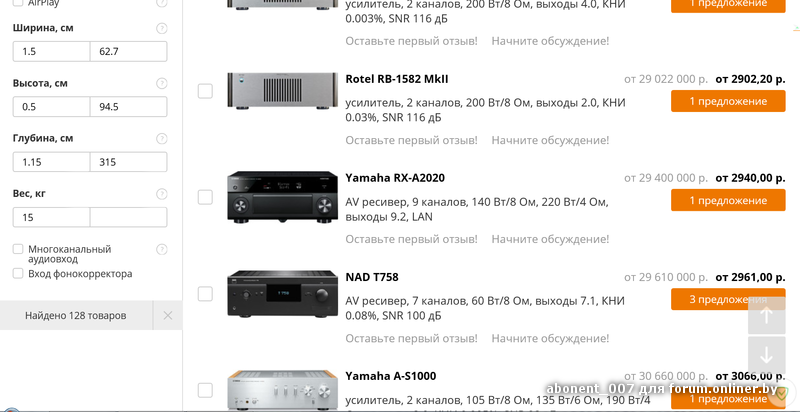Enable the Многоканальный аудиовход filter
This screenshot has width=800, height=412.
pyautogui.click(x=18, y=249)
